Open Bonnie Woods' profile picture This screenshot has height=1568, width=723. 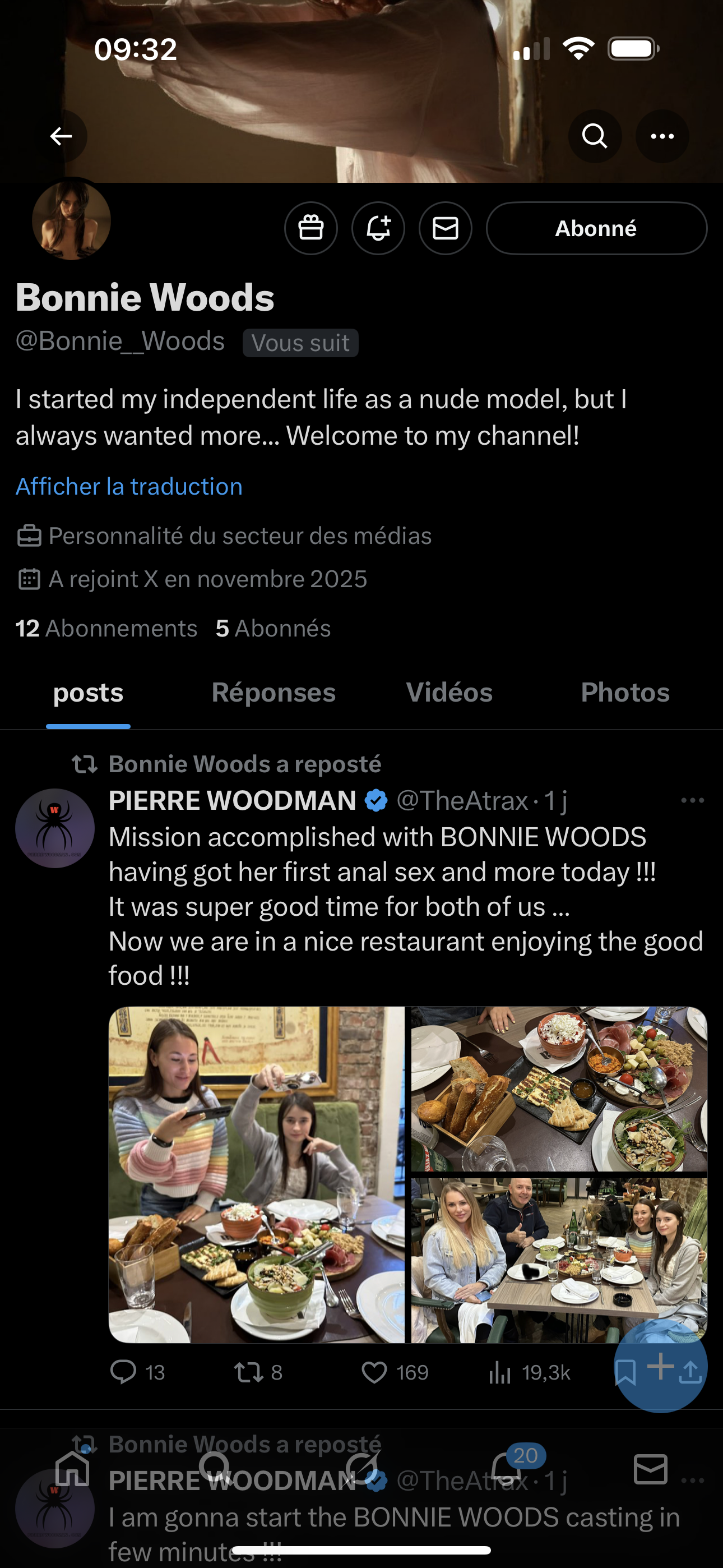coord(71,220)
